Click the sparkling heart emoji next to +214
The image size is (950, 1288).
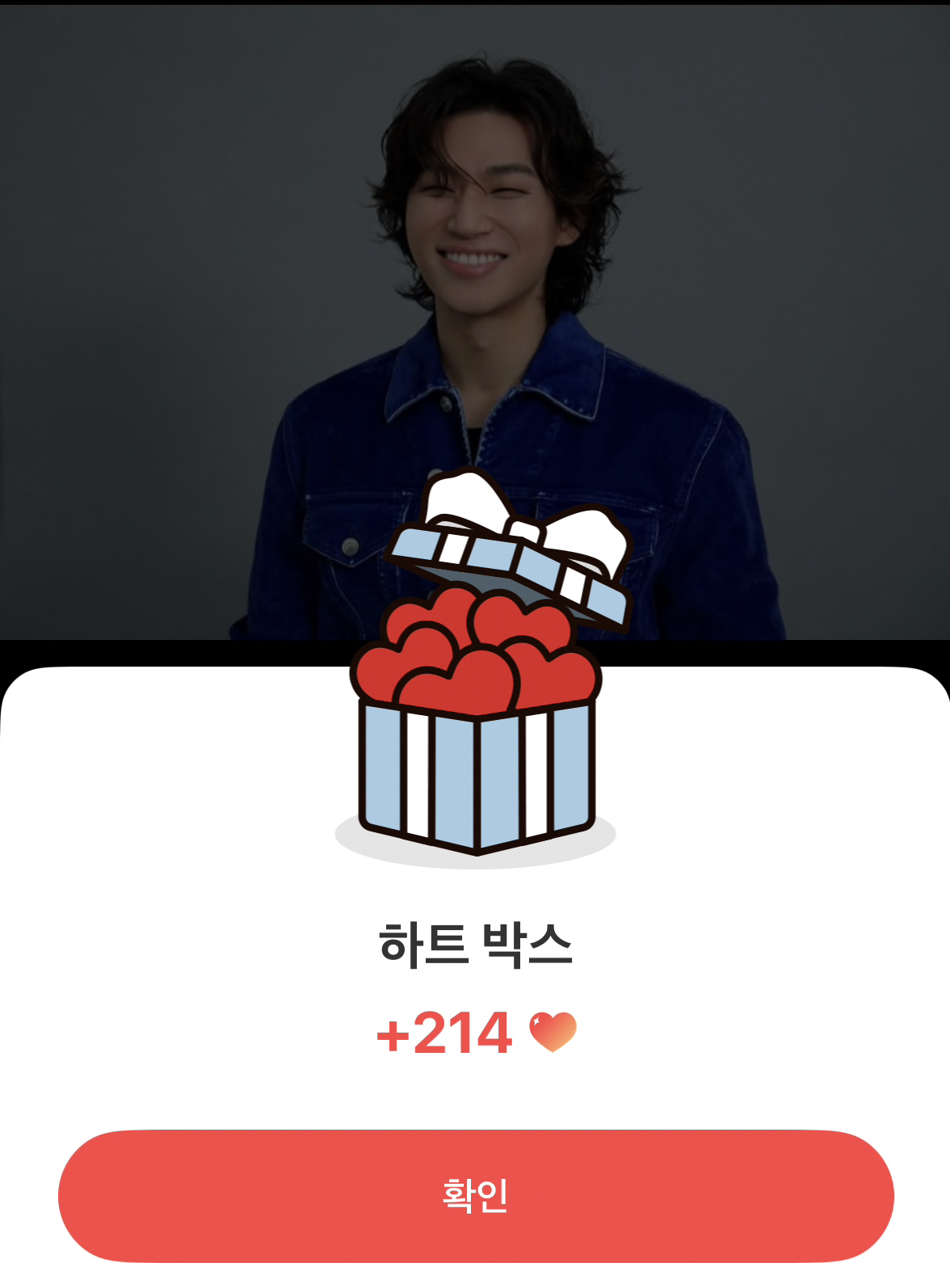pyautogui.click(x=553, y=1032)
